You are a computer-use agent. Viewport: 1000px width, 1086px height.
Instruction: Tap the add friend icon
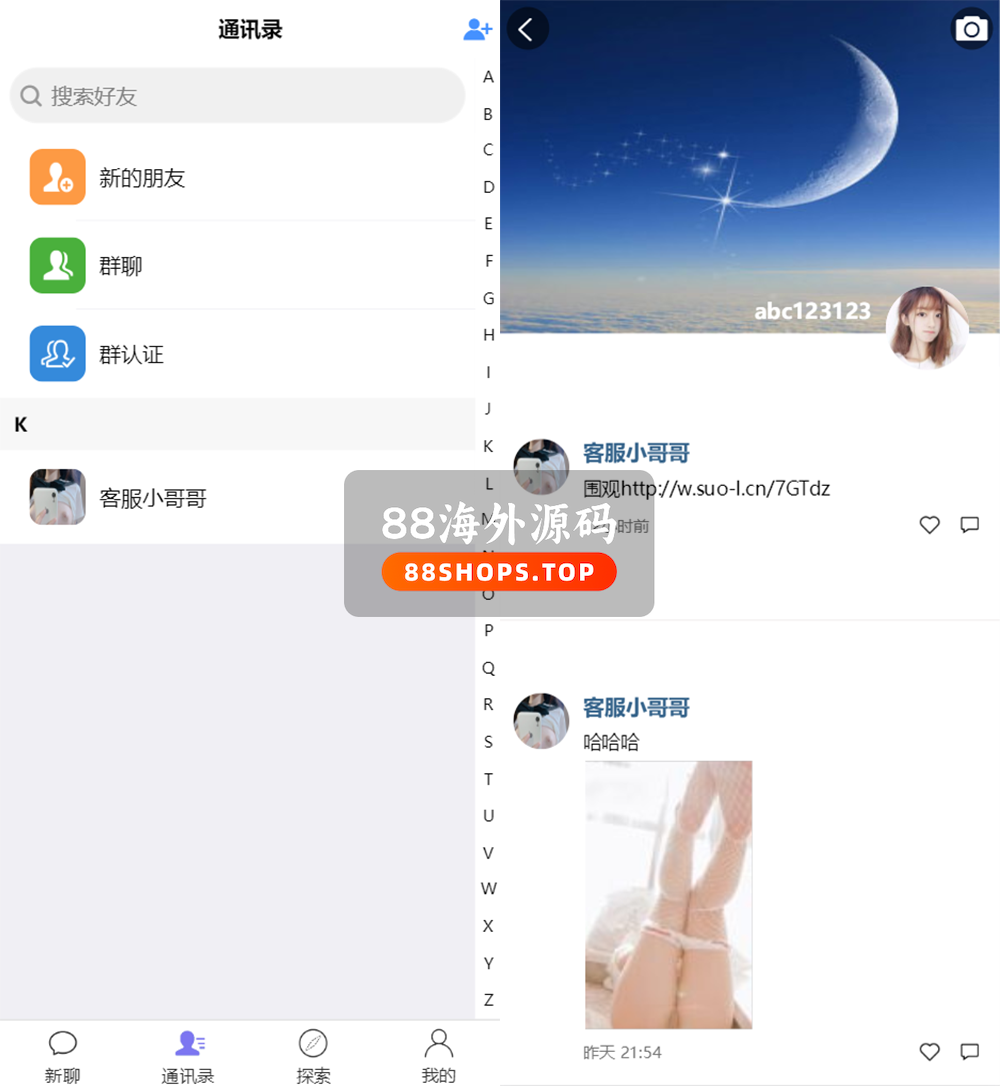point(477,30)
